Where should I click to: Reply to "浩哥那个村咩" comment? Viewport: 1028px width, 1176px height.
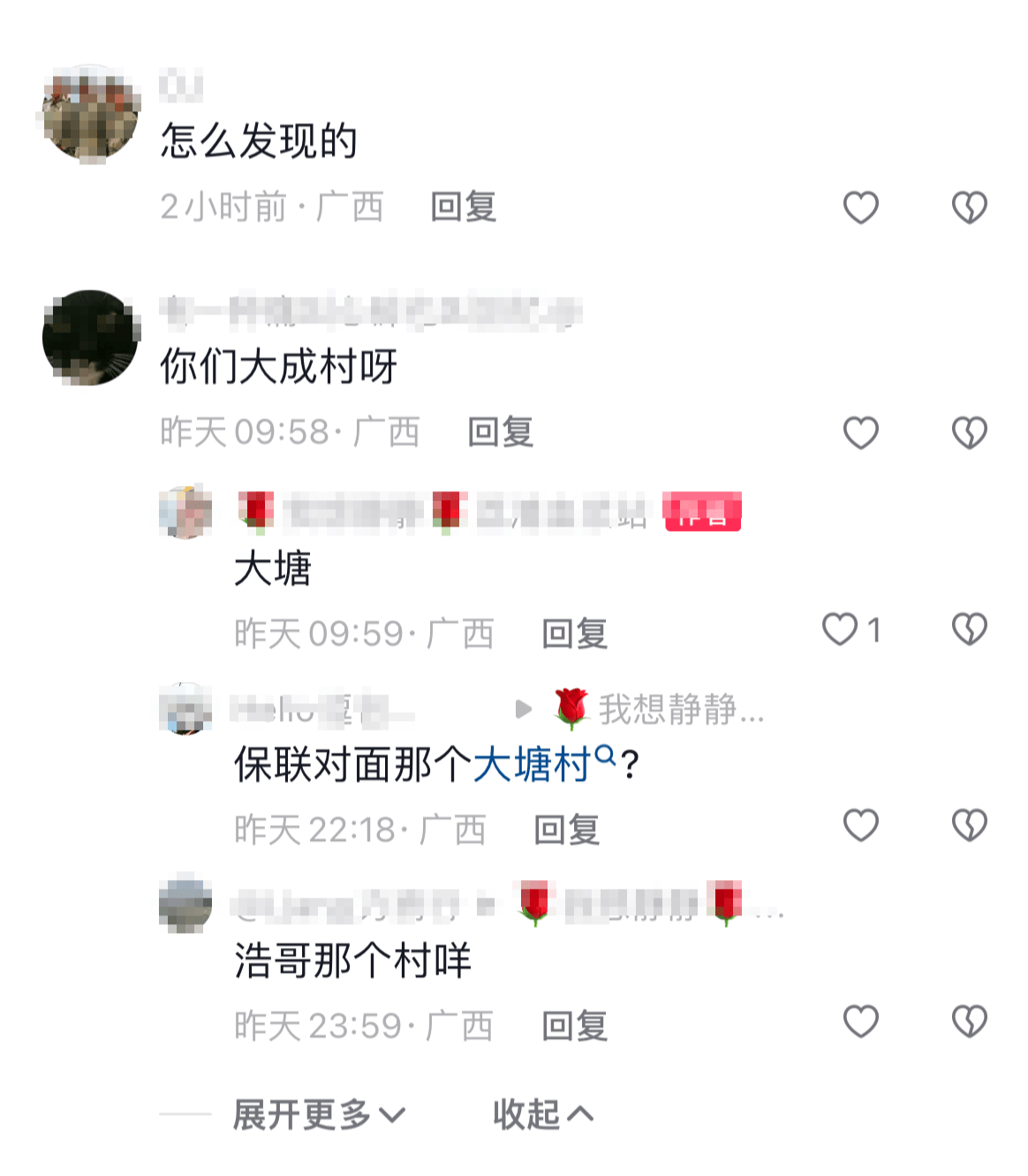pyautogui.click(x=574, y=1026)
